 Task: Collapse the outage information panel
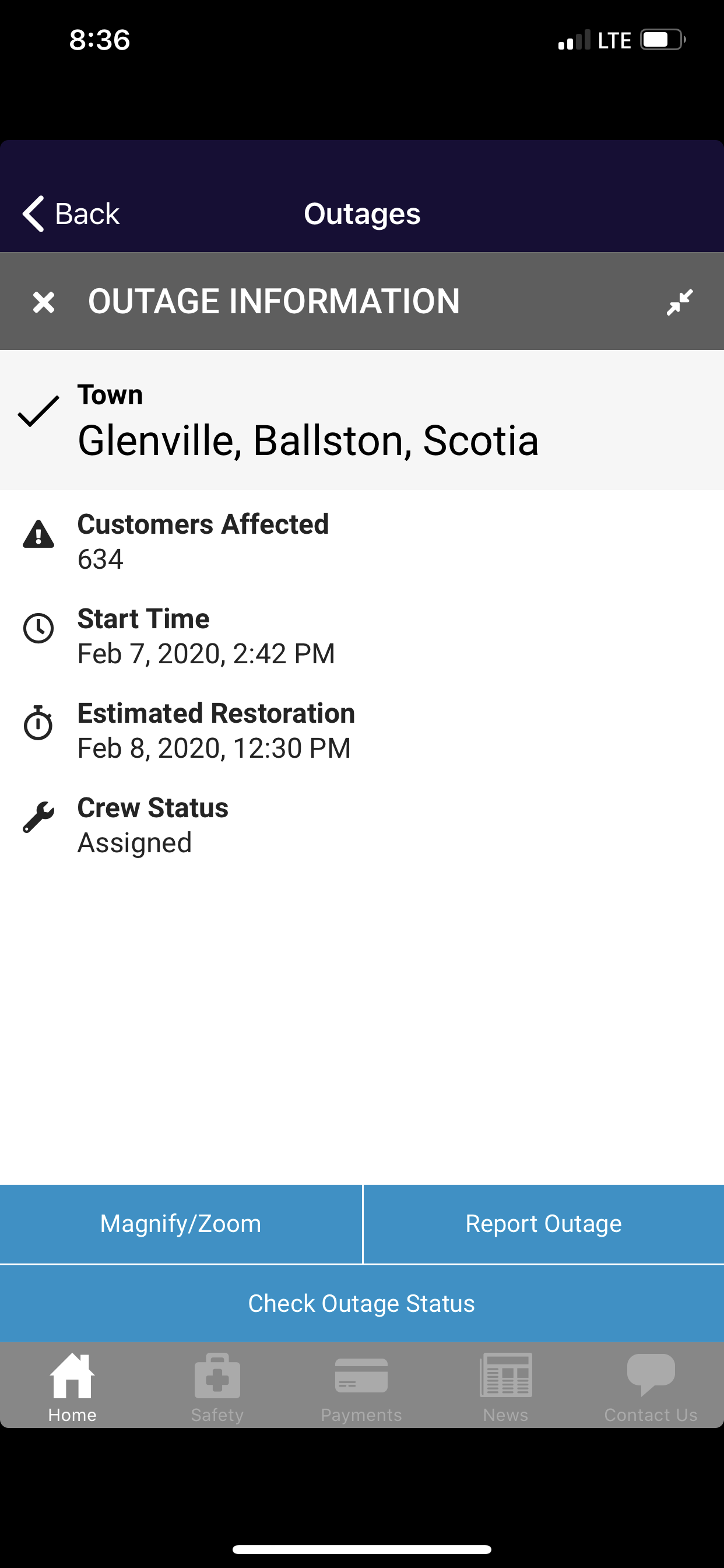pos(680,302)
